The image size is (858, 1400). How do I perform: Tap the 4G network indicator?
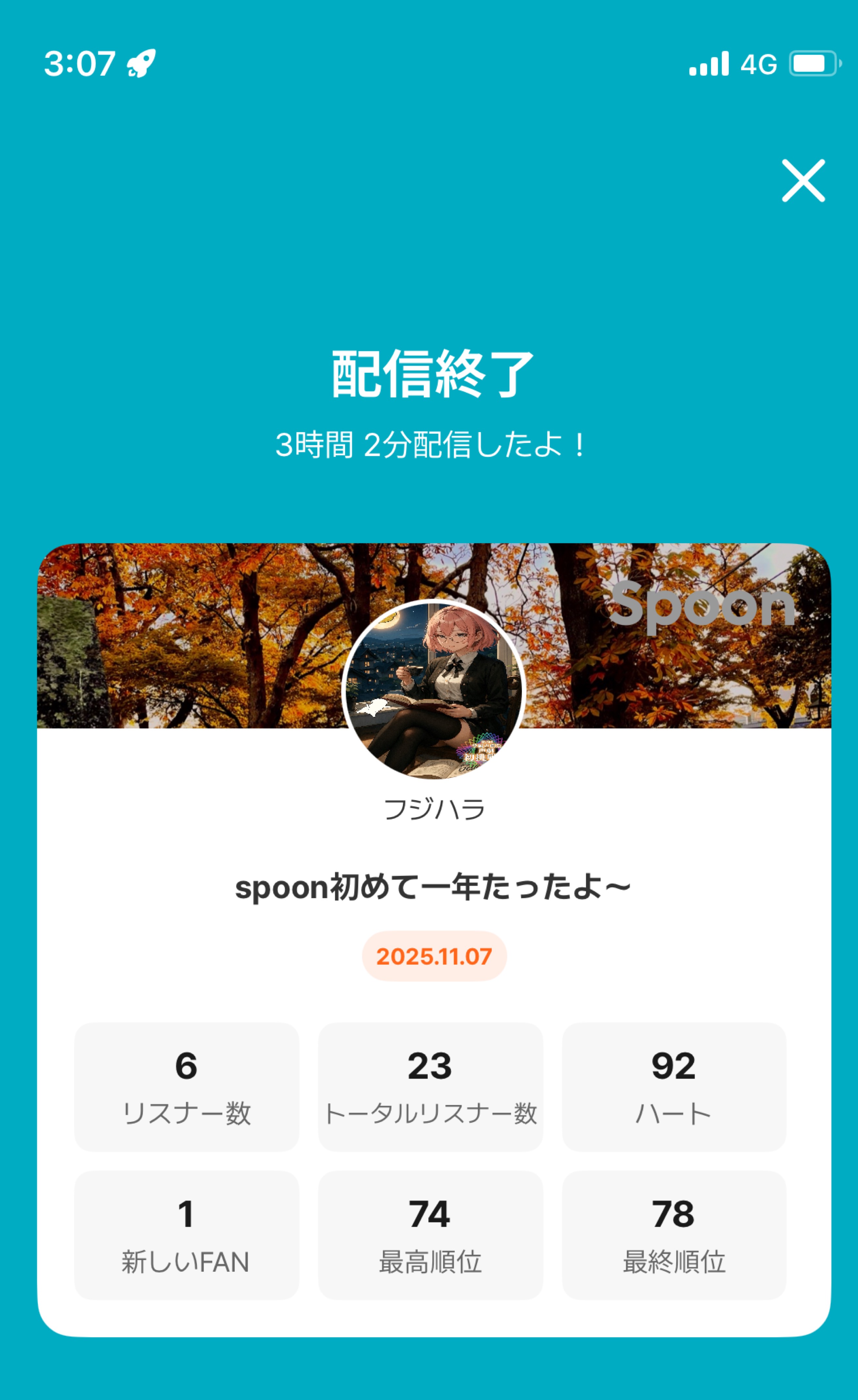[757, 64]
